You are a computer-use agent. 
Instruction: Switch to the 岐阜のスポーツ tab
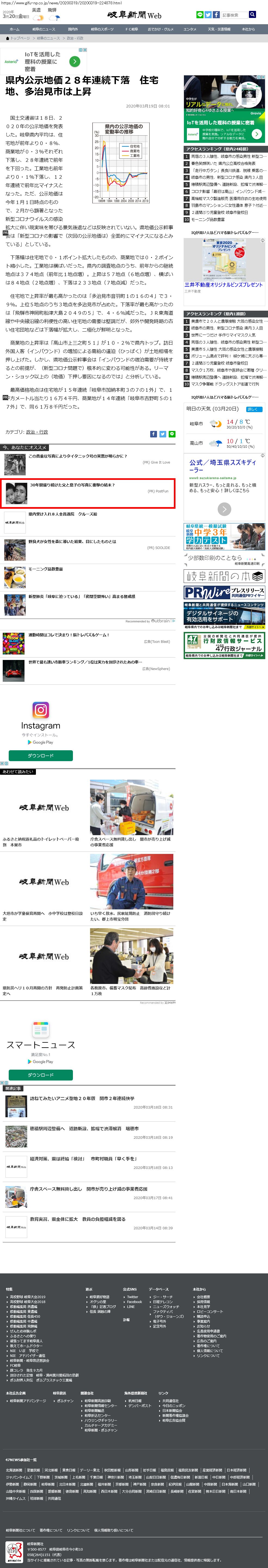(x=102, y=29)
